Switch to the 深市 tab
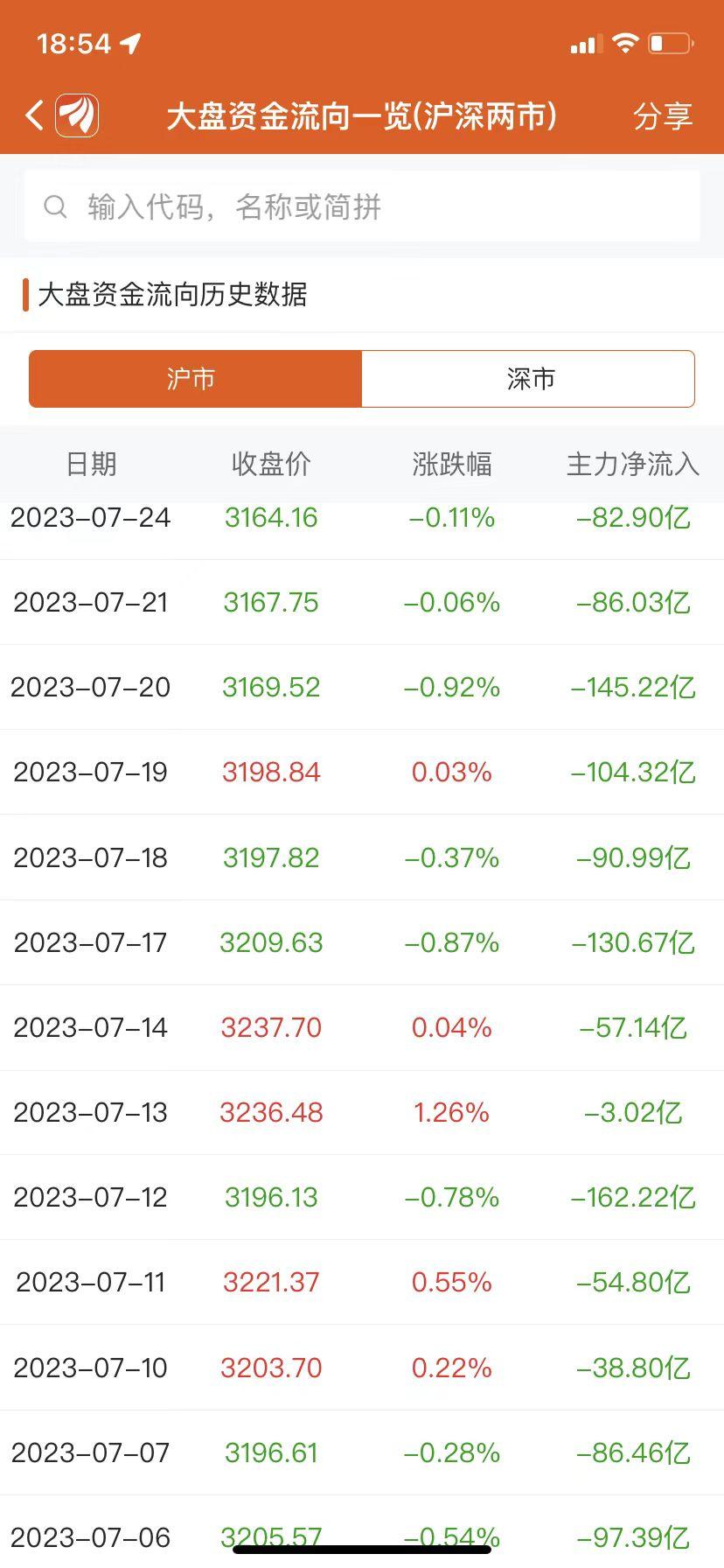 (x=528, y=379)
